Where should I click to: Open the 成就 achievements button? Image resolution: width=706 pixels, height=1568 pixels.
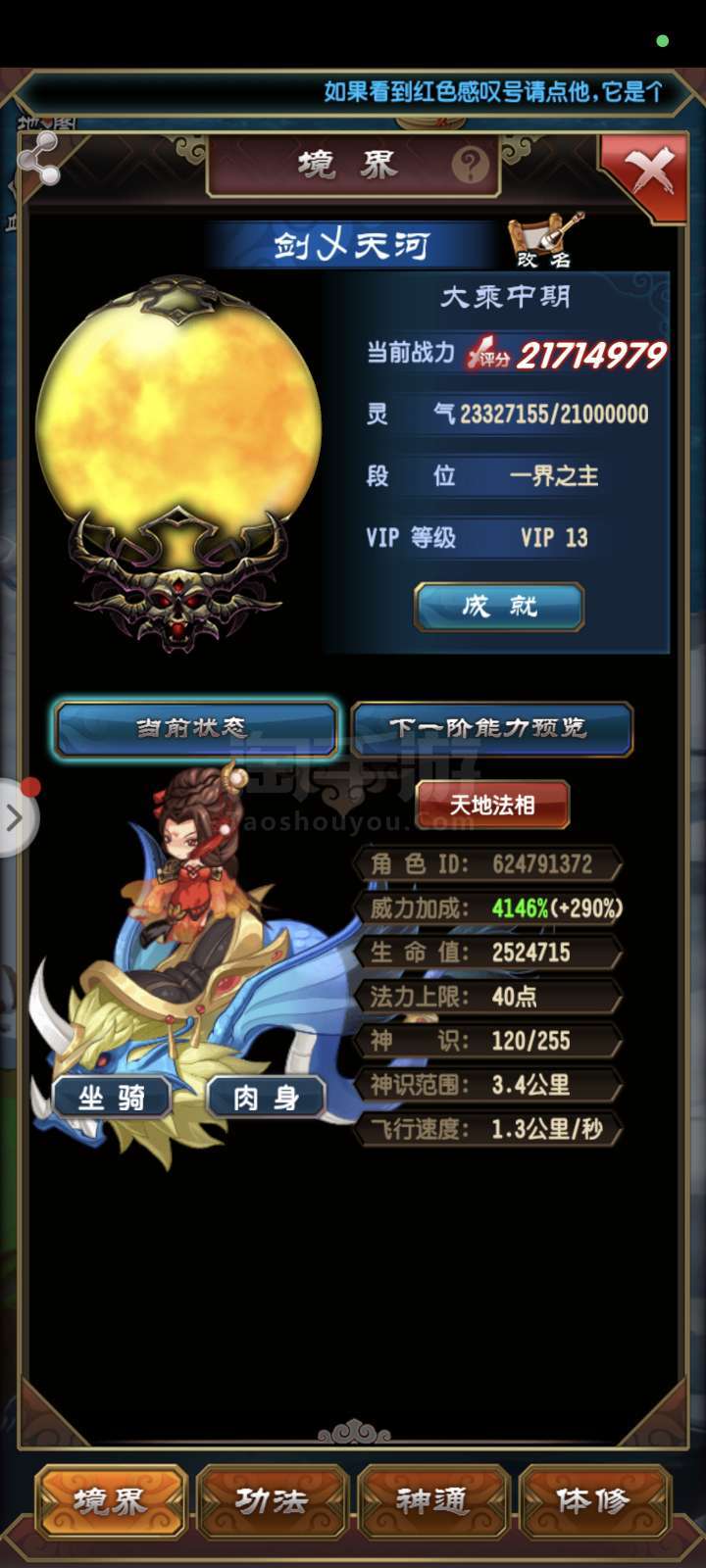499,607
